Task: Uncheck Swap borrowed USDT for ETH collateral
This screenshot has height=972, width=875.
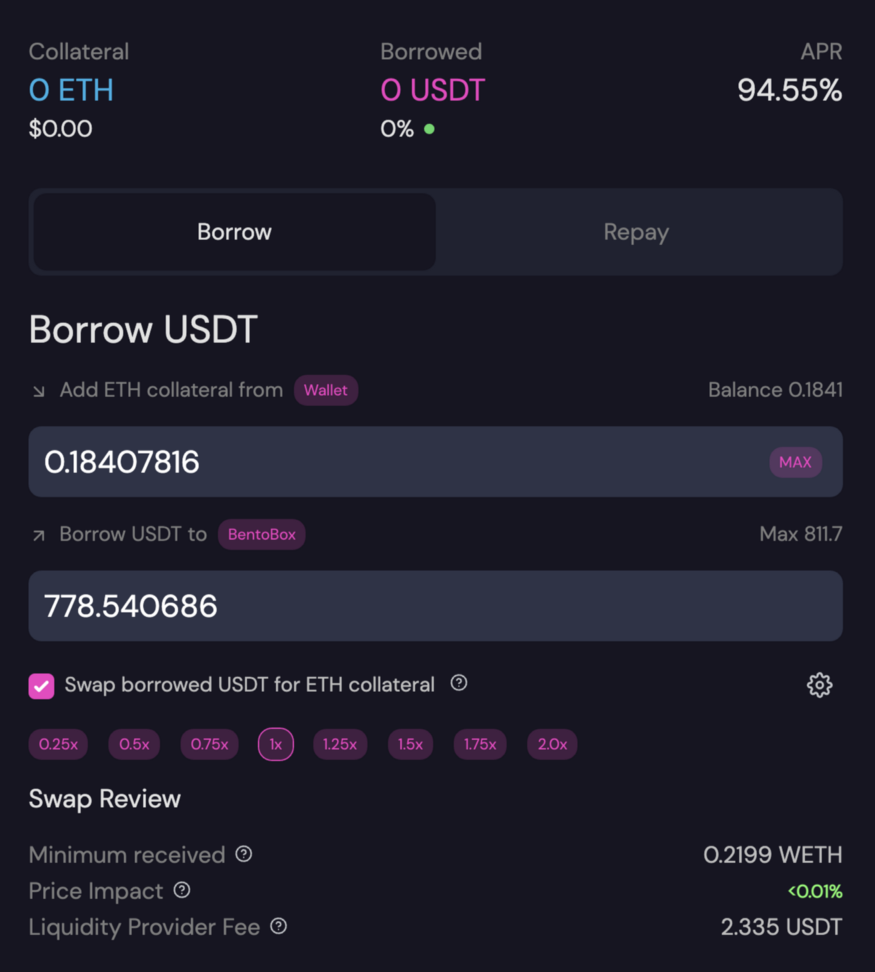Action: [41, 685]
